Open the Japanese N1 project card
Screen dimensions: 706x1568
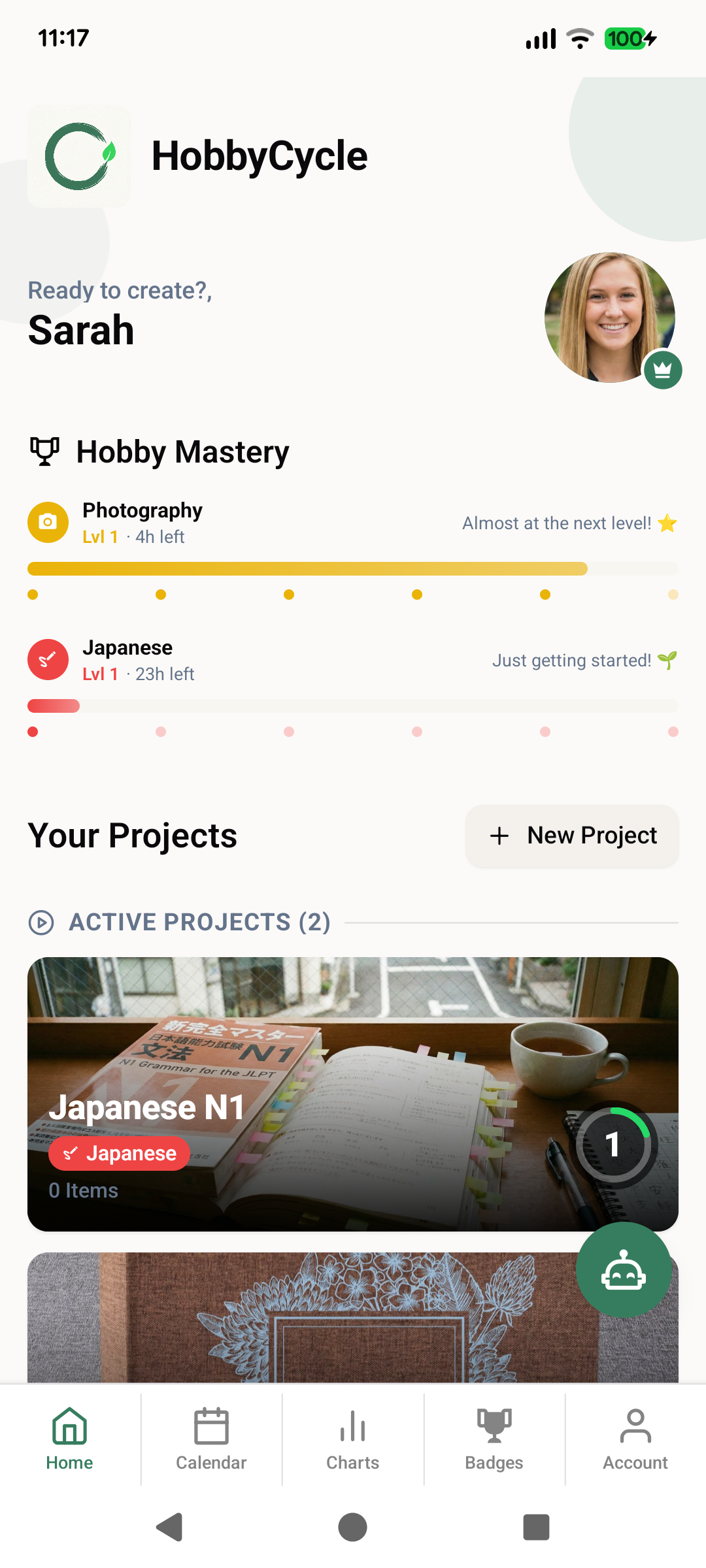[353, 1094]
